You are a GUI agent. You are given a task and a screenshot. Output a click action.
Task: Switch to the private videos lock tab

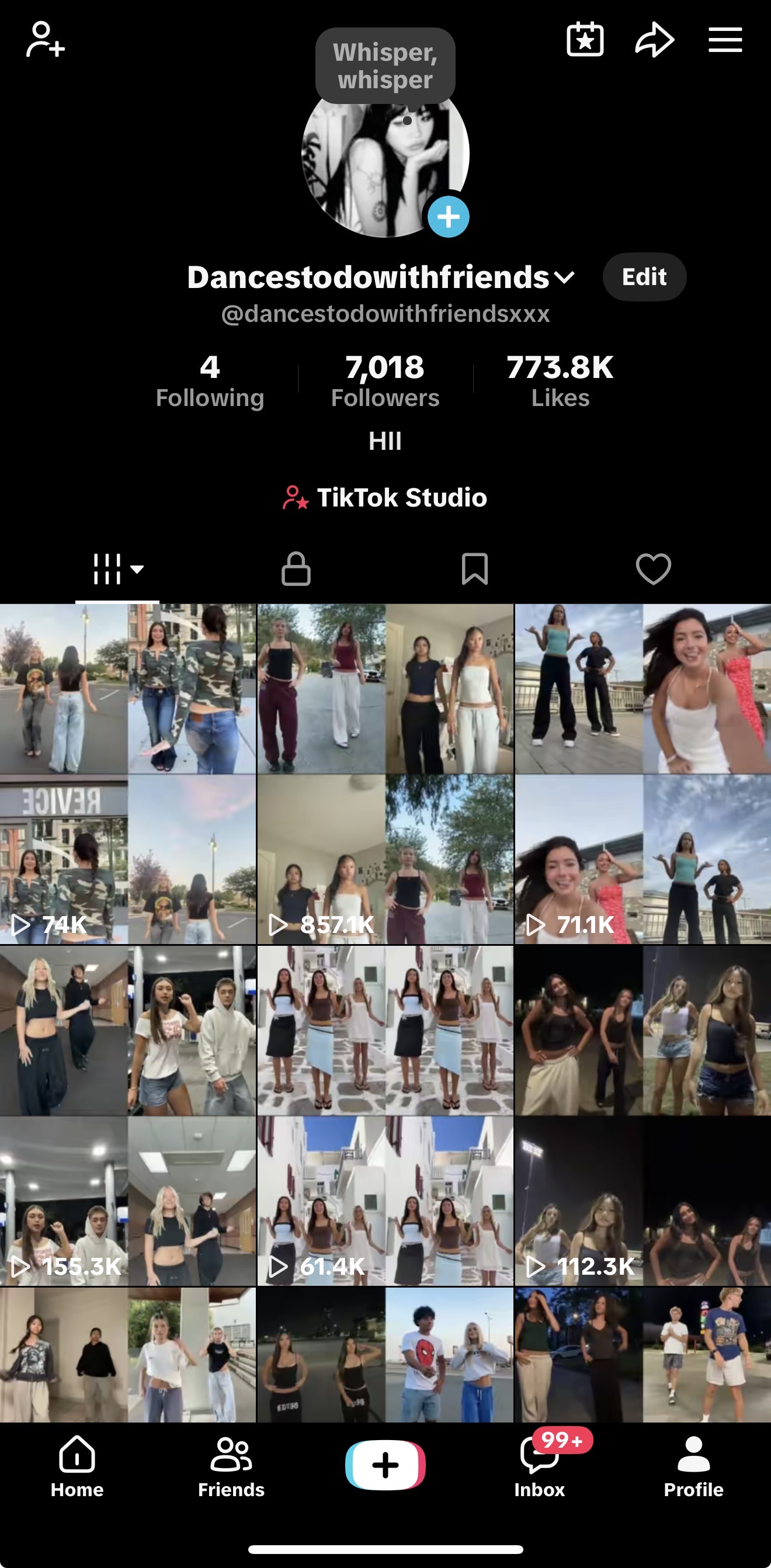click(x=296, y=569)
